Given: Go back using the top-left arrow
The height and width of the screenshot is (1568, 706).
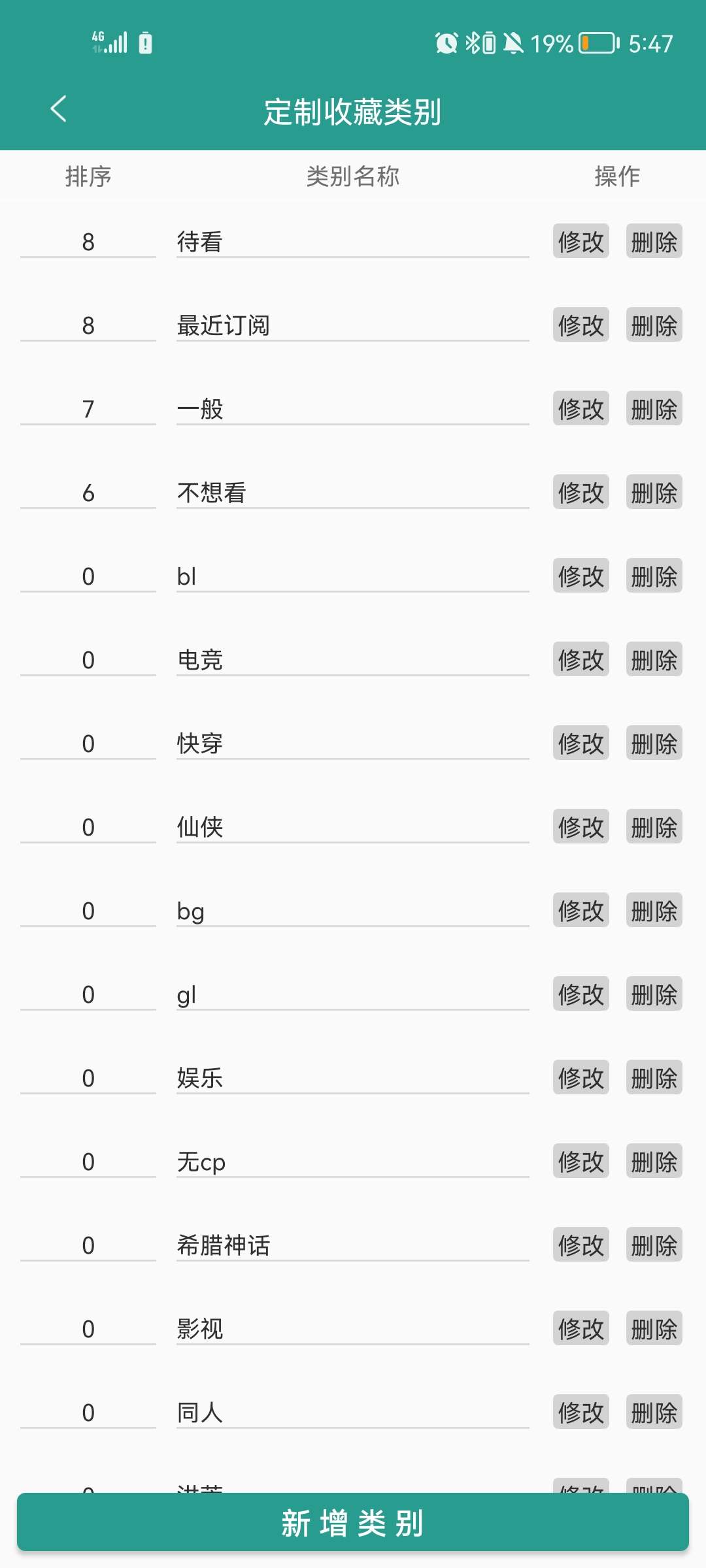Looking at the screenshot, I should click(58, 109).
